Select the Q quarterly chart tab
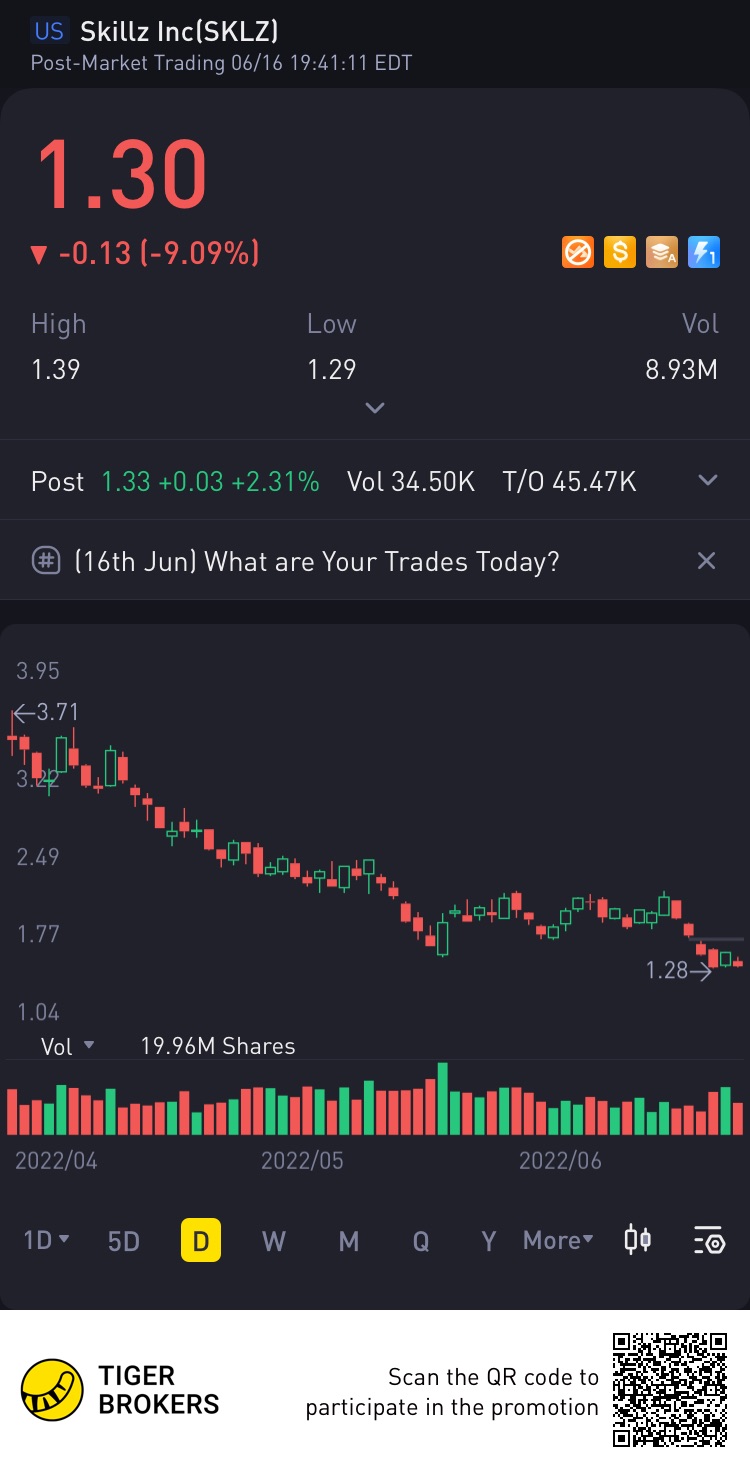Viewport: 750px width, 1470px height. (x=421, y=1241)
